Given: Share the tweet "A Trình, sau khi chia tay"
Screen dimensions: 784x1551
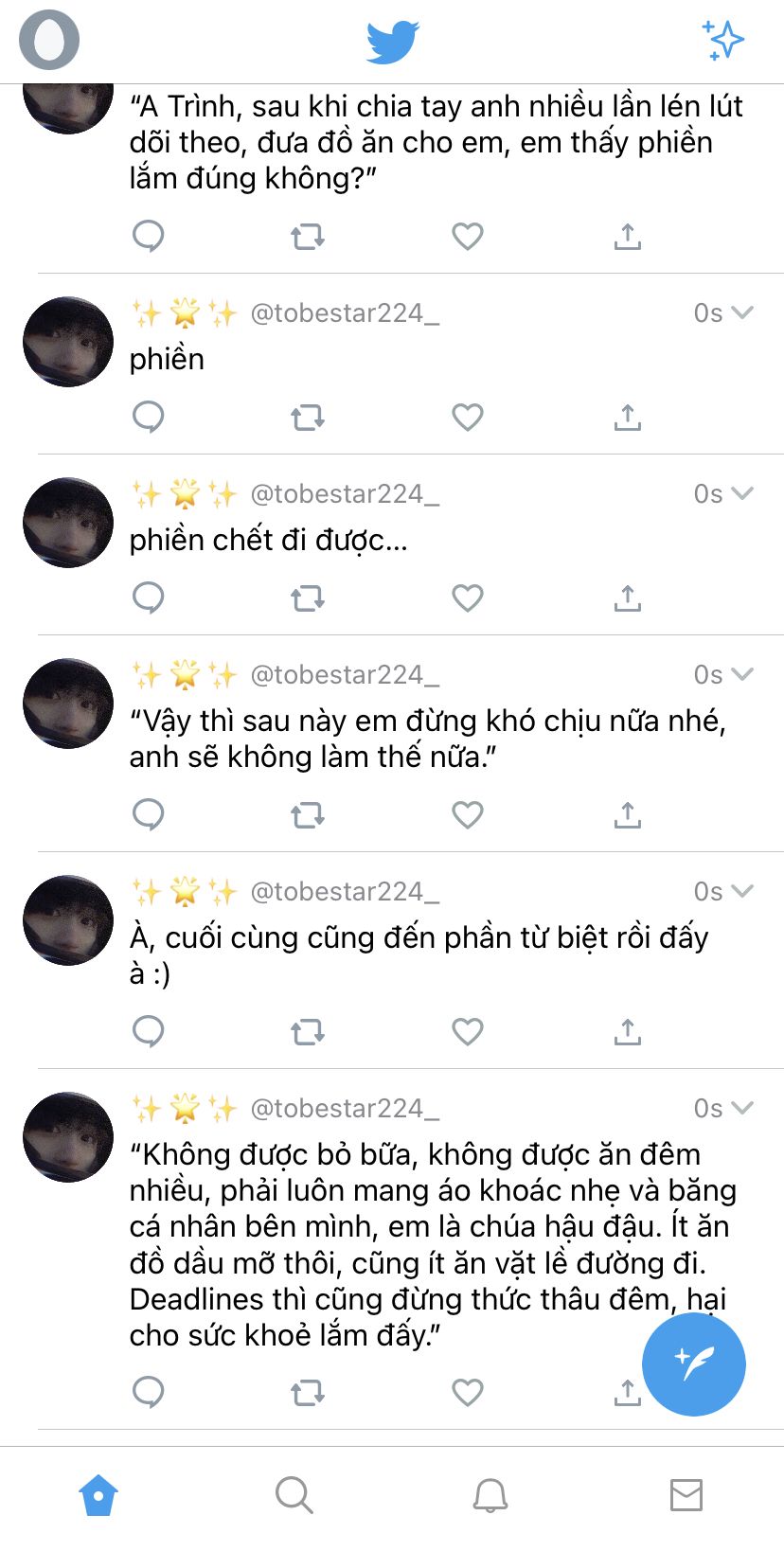Looking at the screenshot, I should coord(627,236).
